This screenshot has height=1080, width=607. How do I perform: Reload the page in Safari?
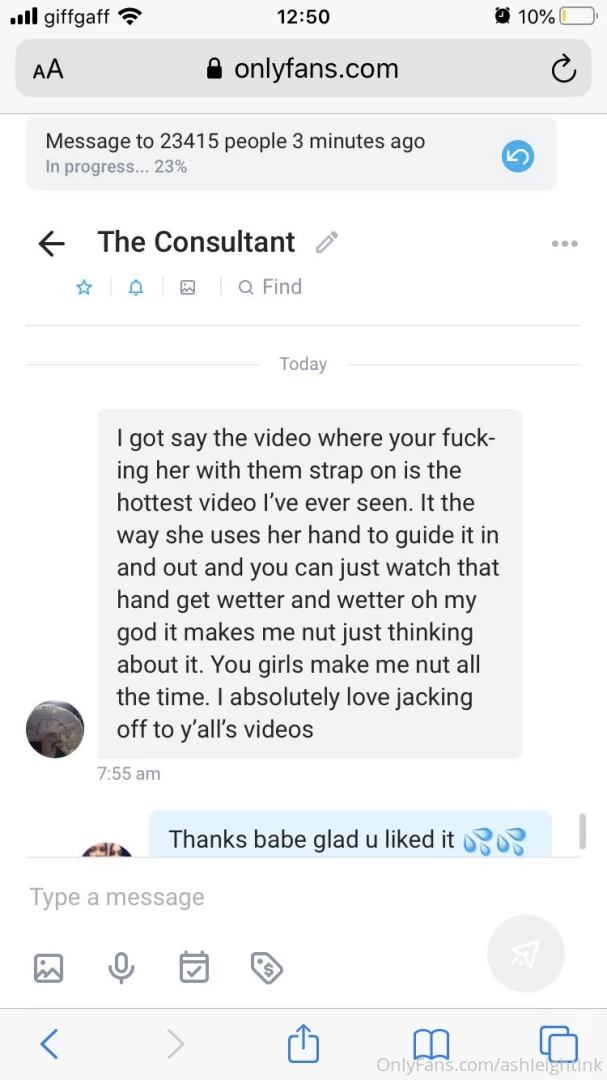[x=564, y=69]
